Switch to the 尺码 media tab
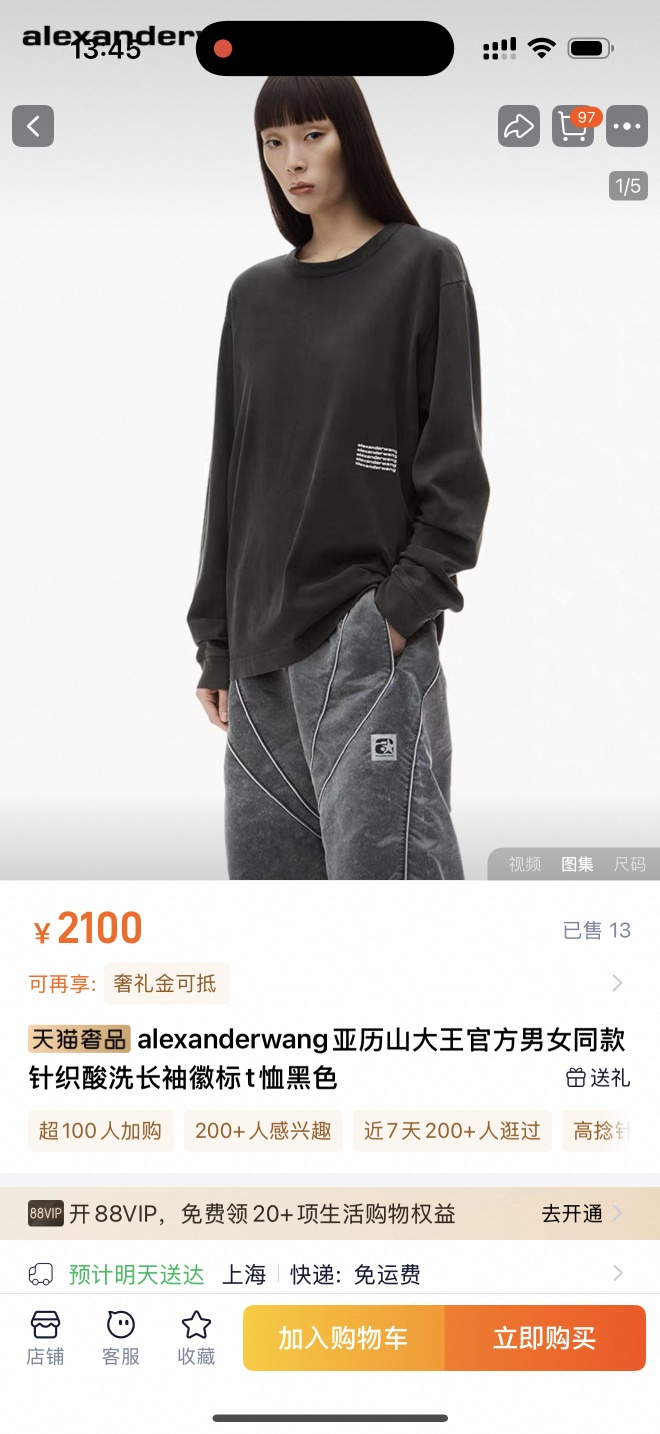 coord(629,864)
